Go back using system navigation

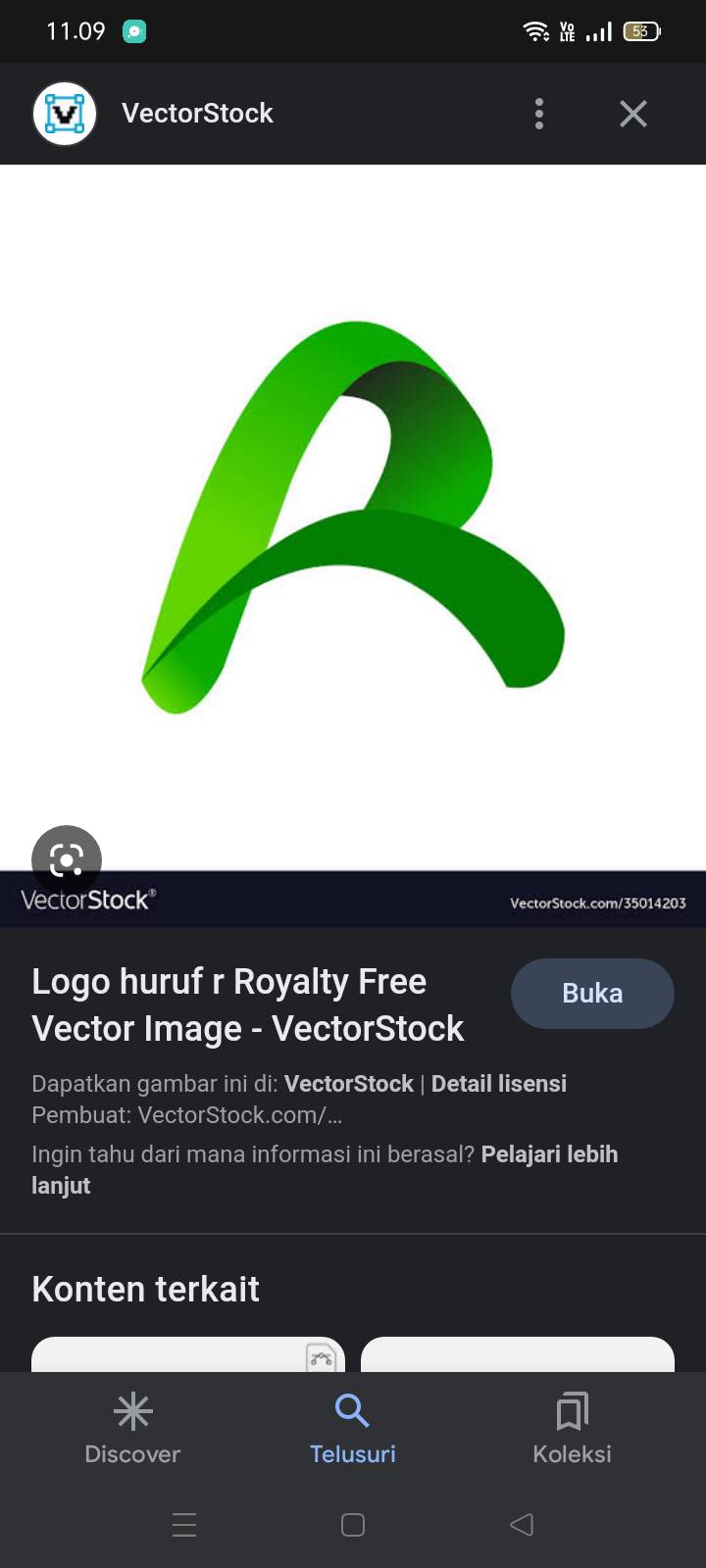522,1524
